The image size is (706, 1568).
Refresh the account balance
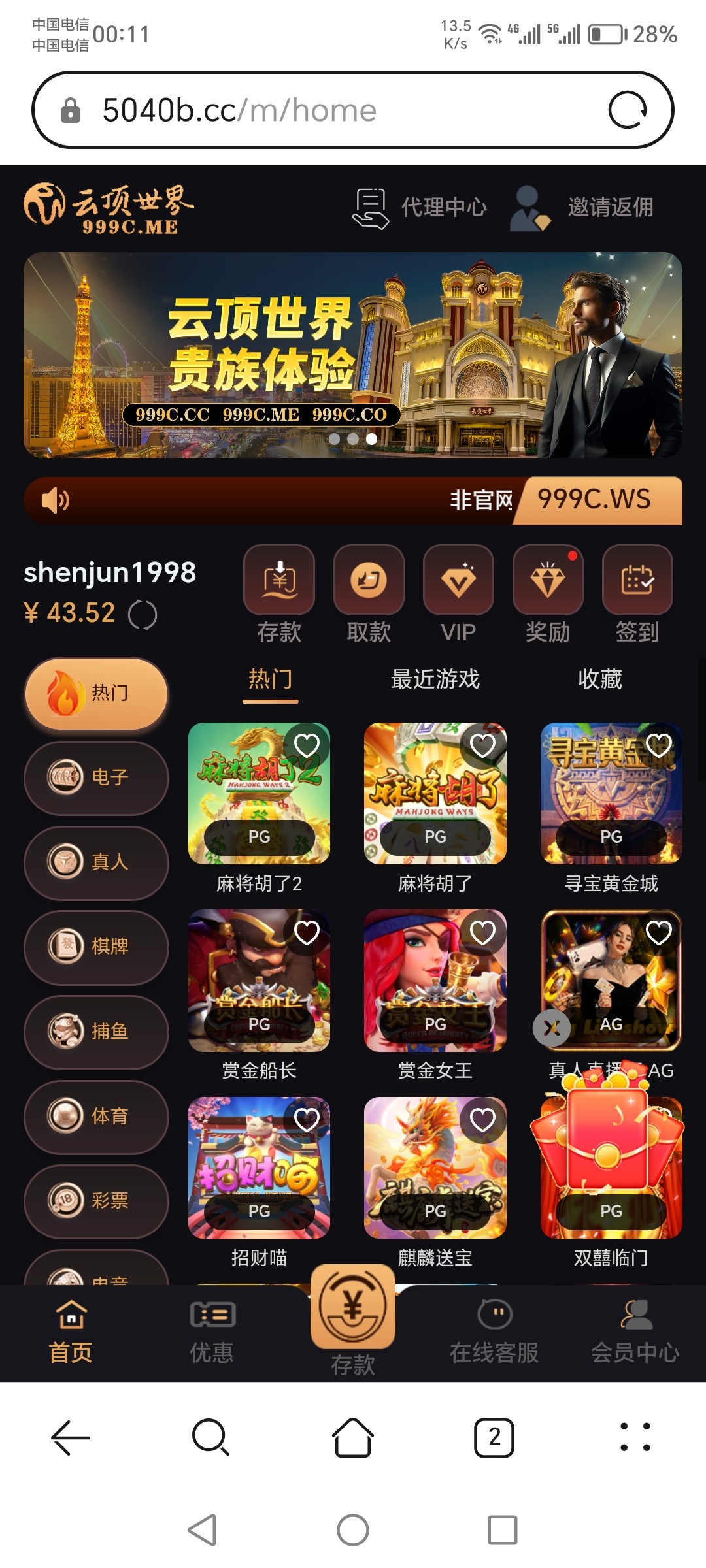click(143, 615)
